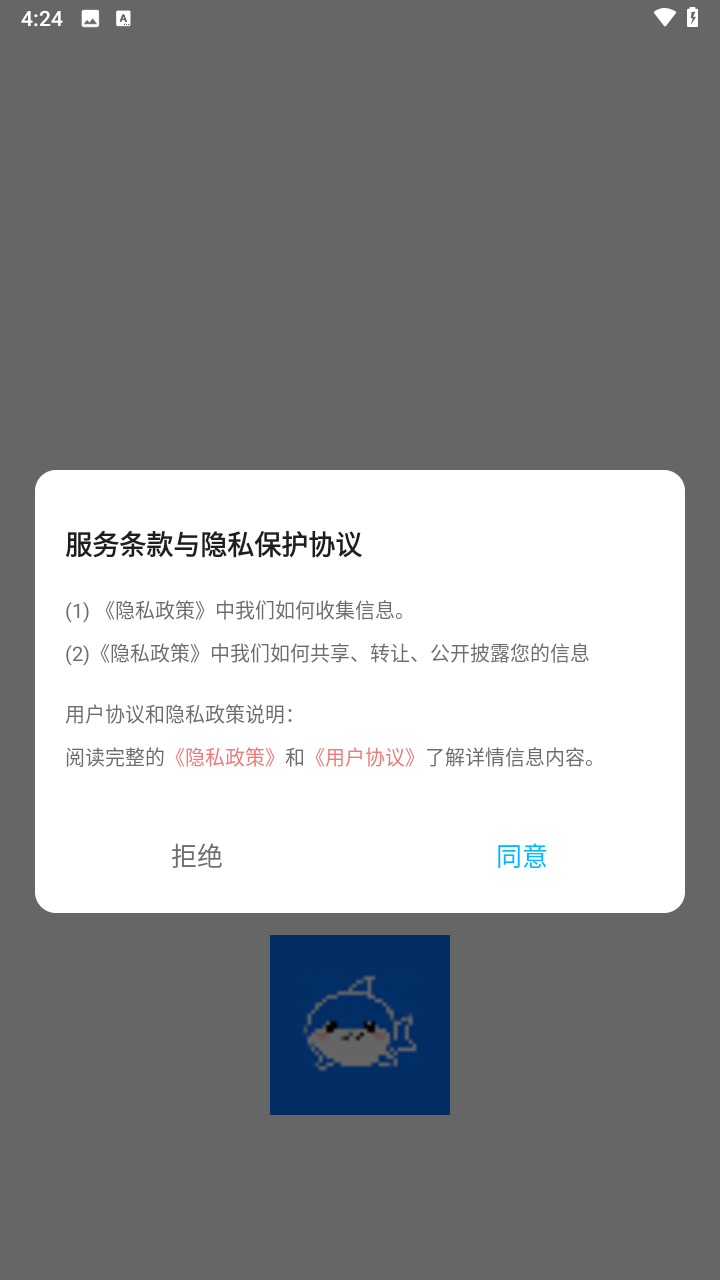Tap the clock showing 4:24
Viewport: 720px width, 1280px height.
tap(40, 17)
